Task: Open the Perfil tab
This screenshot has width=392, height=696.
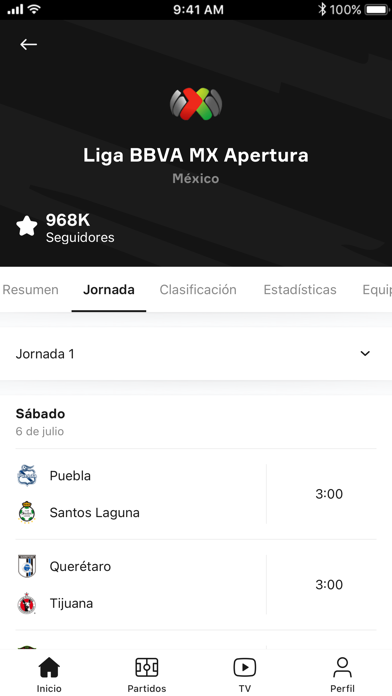Action: pyautogui.click(x=342, y=674)
